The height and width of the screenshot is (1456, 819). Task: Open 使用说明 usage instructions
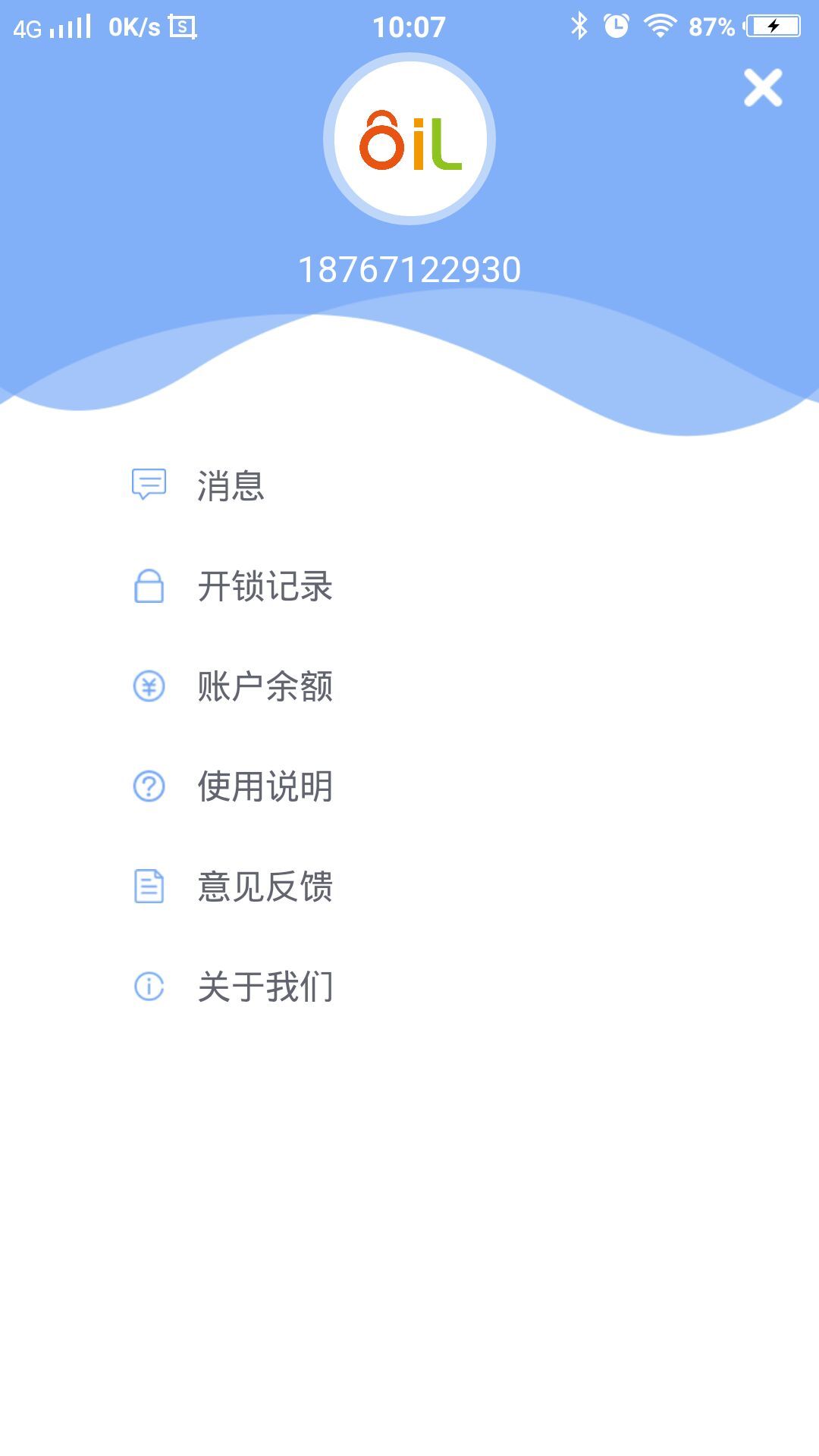pos(264,786)
